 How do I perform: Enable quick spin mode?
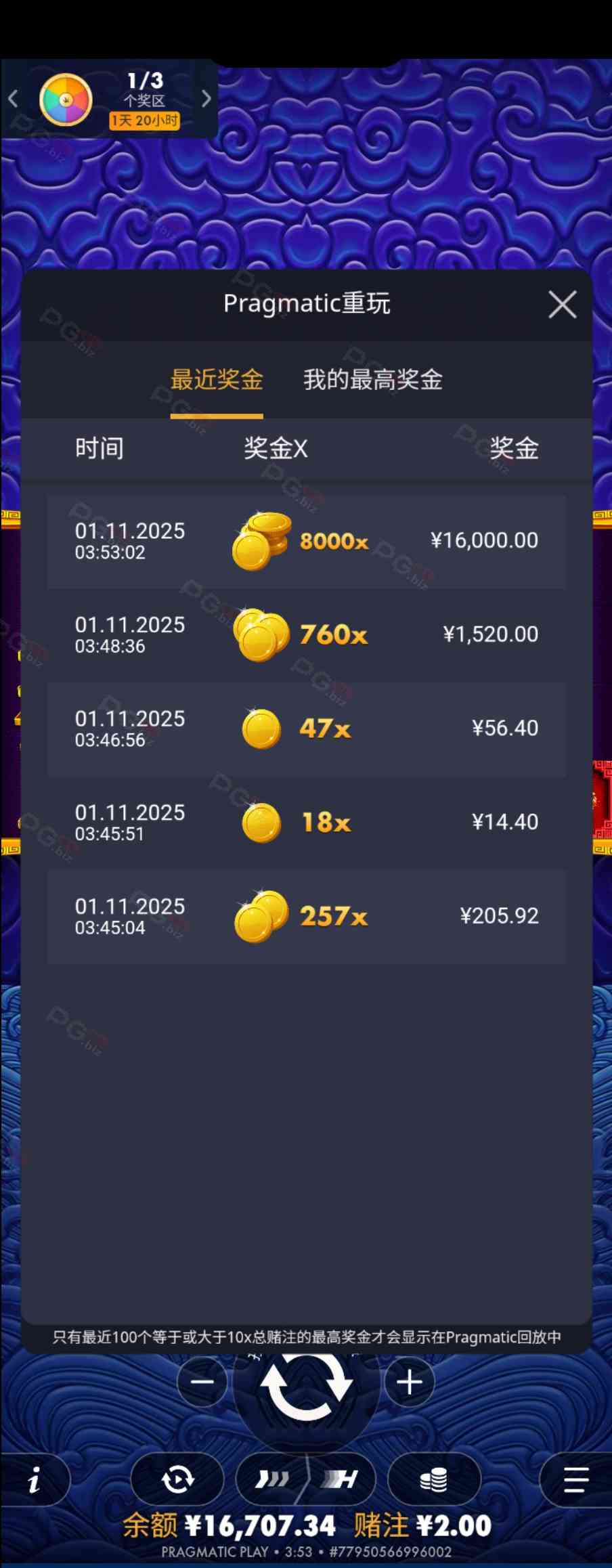tap(272, 1479)
